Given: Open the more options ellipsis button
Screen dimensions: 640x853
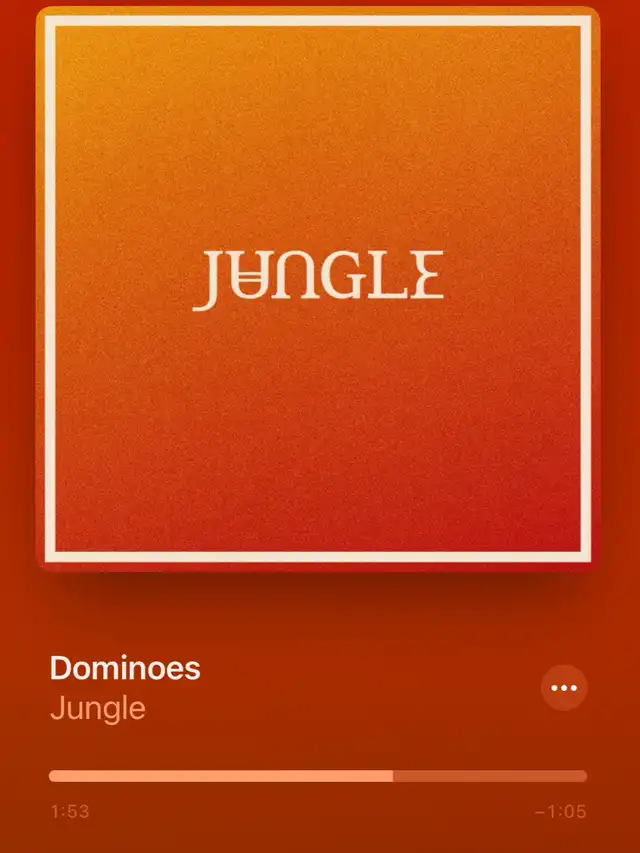Looking at the screenshot, I should 564,688.
